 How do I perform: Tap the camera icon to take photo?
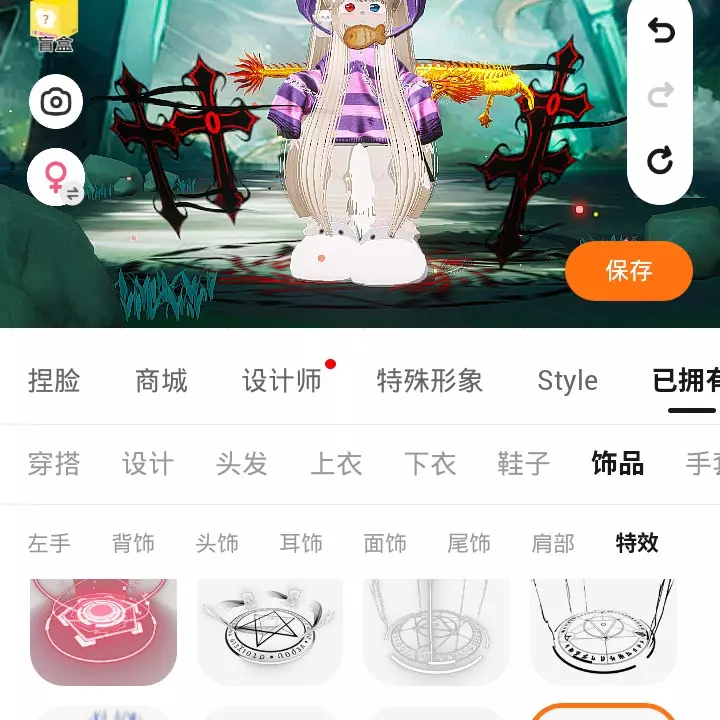pyautogui.click(x=56, y=102)
